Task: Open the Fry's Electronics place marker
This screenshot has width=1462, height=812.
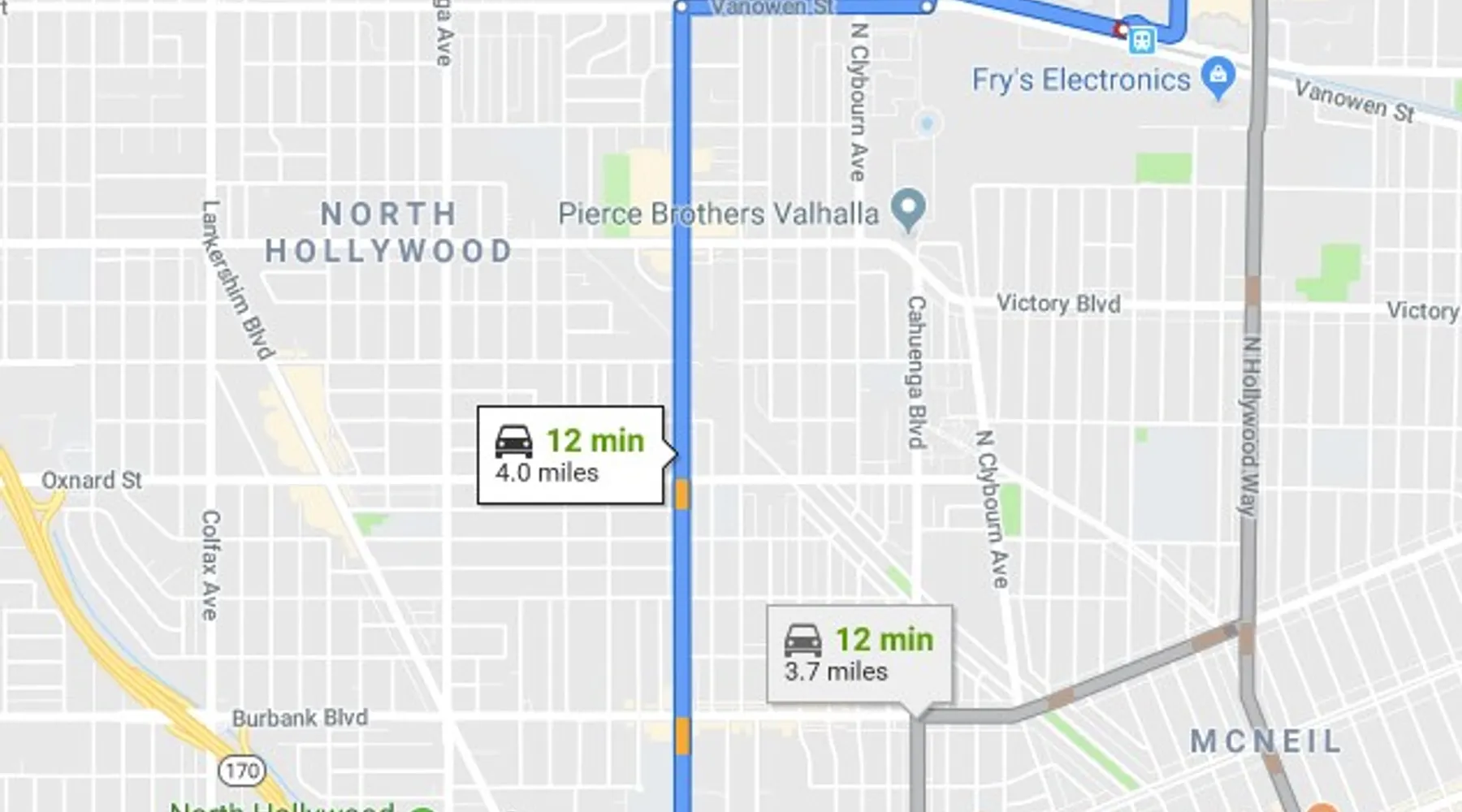Action: [x=1217, y=77]
